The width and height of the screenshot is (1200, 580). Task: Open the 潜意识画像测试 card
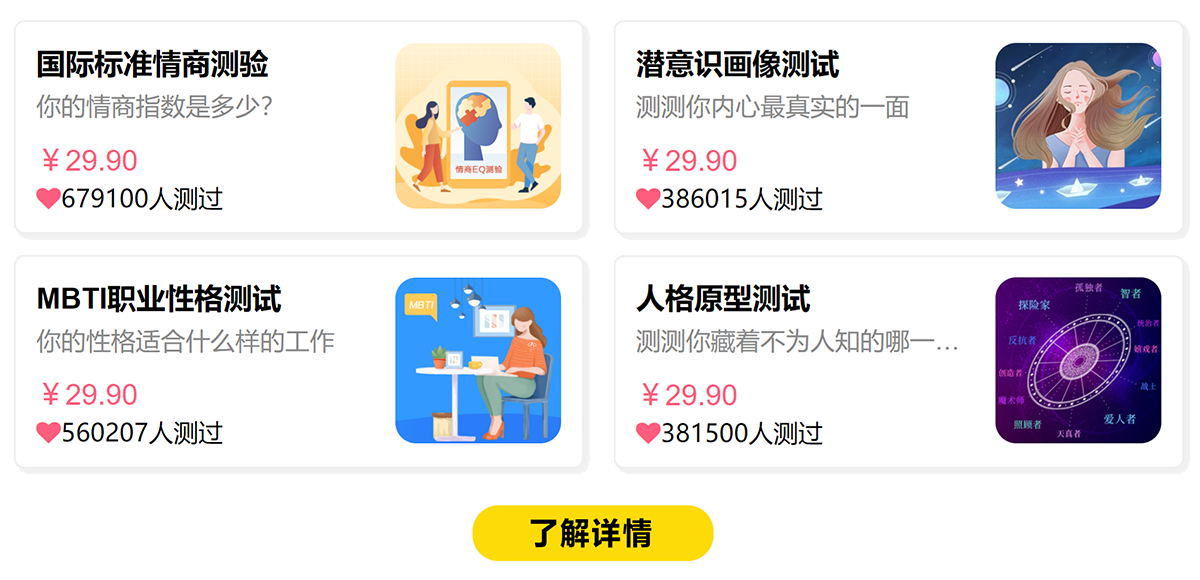tap(898, 128)
